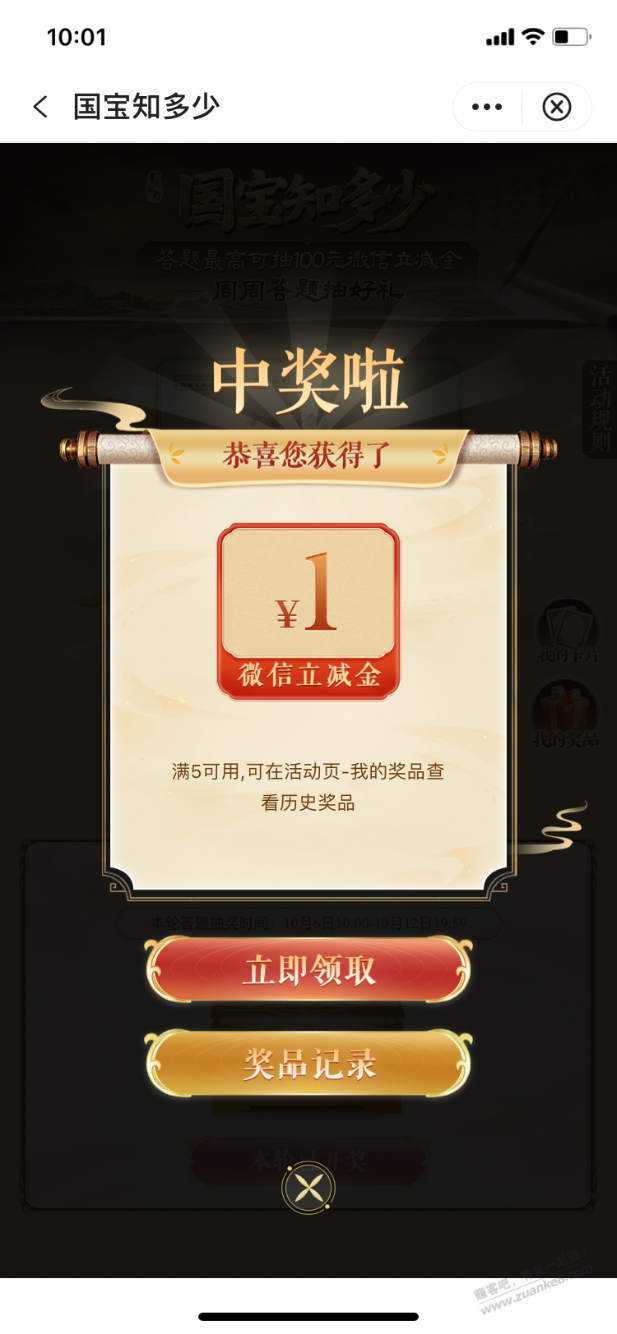
Task: Open 奖品记录 prize history
Action: tap(308, 1064)
